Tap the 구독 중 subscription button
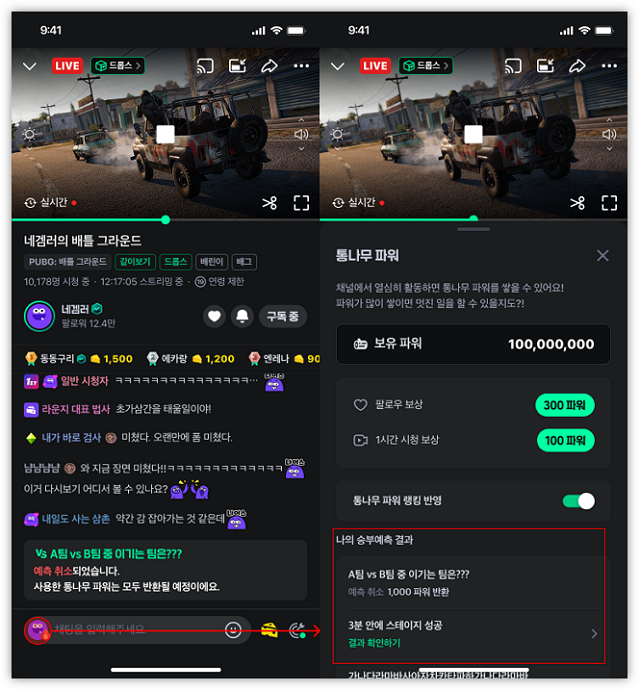The image size is (640, 691). tap(283, 317)
